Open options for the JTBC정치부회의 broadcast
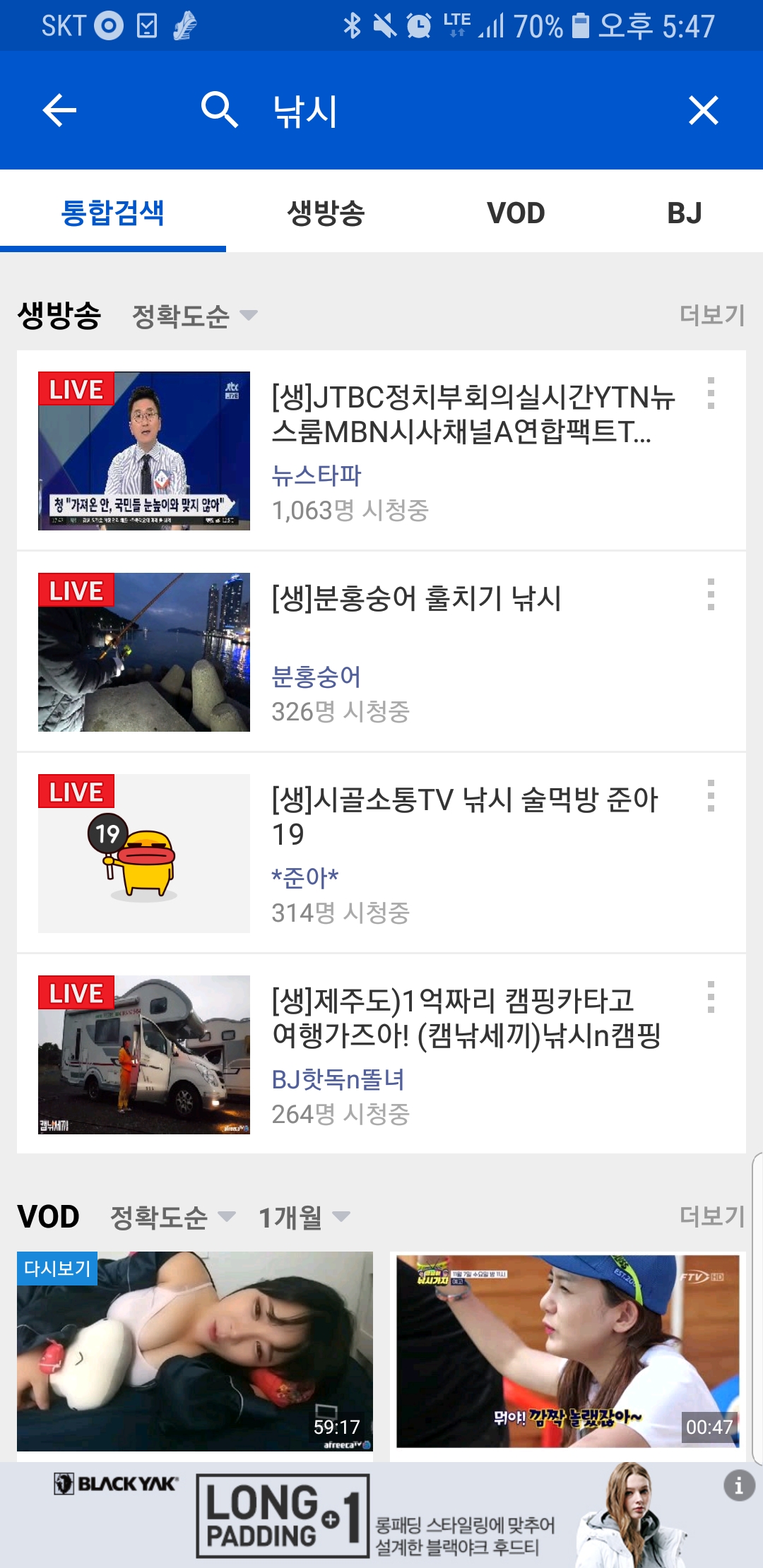Screen dimensions: 763x1568 coord(711,393)
